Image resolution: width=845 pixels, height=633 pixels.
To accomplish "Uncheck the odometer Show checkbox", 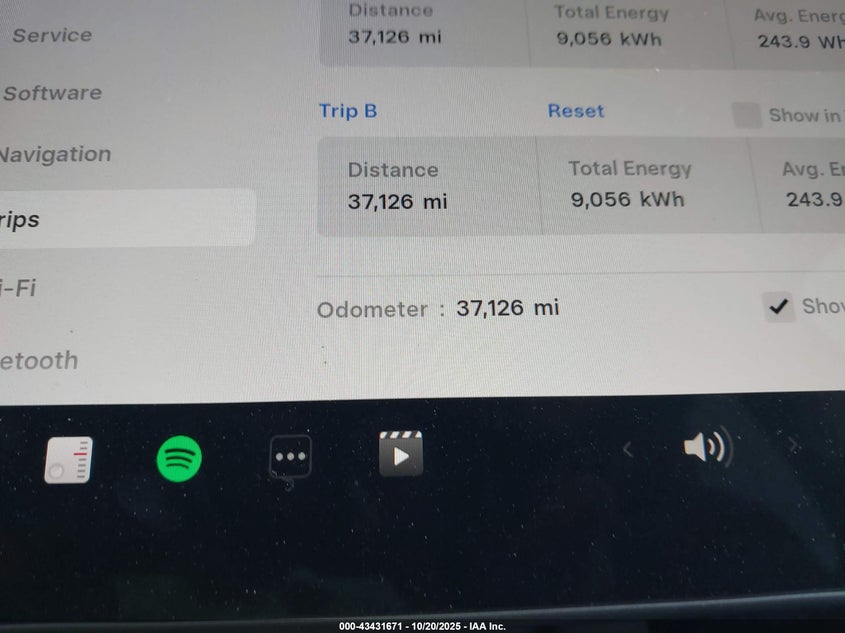I will pyautogui.click(x=779, y=307).
